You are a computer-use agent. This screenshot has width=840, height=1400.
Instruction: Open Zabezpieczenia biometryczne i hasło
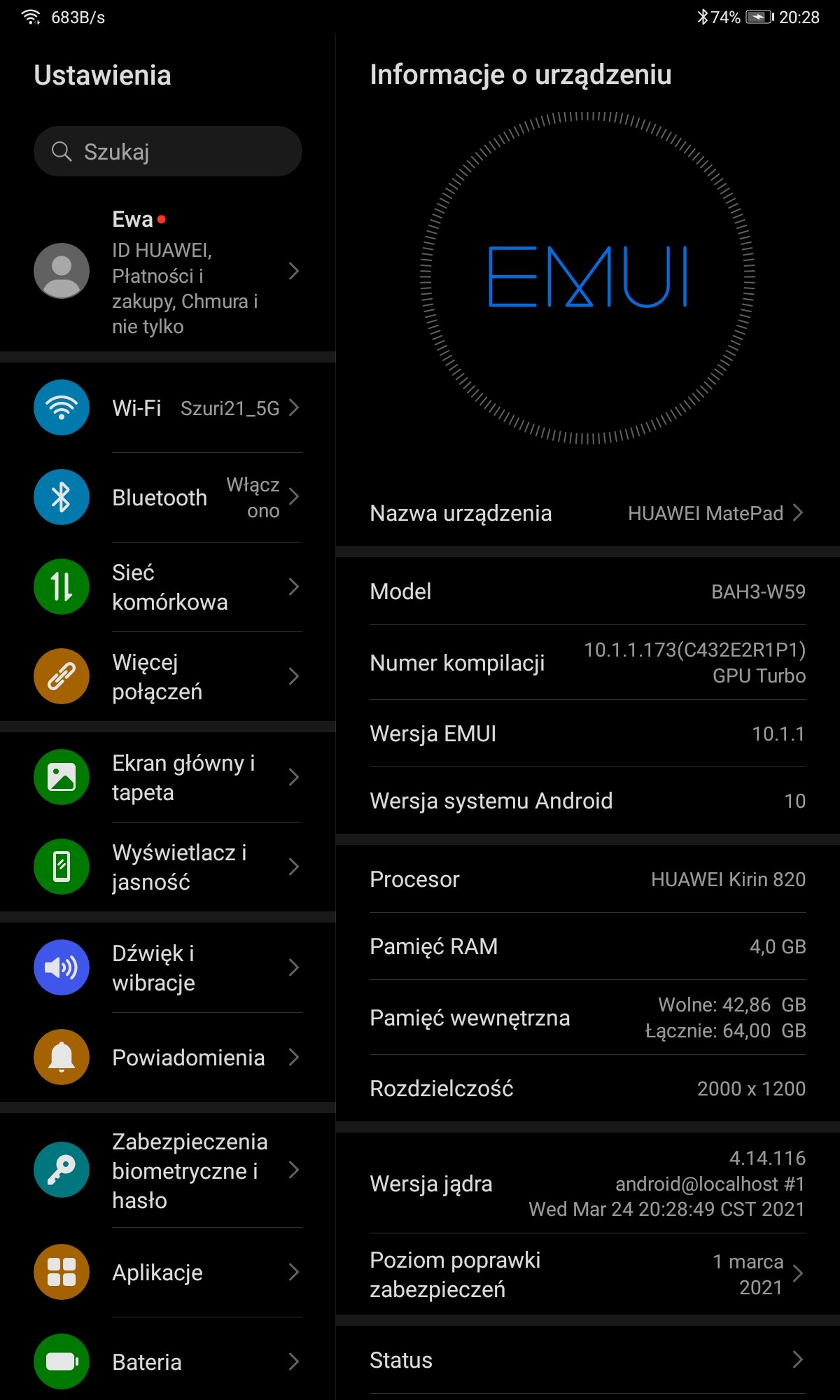coord(168,1170)
